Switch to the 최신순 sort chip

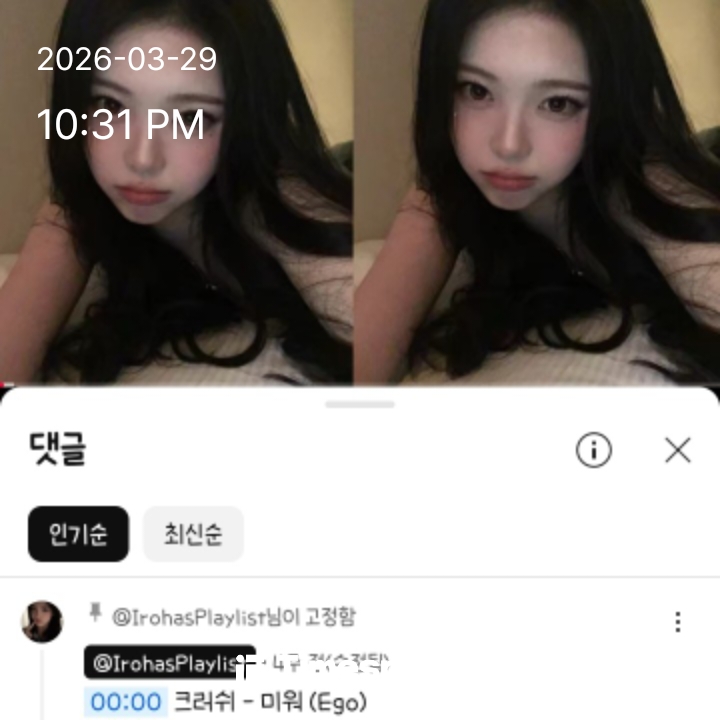193,534
